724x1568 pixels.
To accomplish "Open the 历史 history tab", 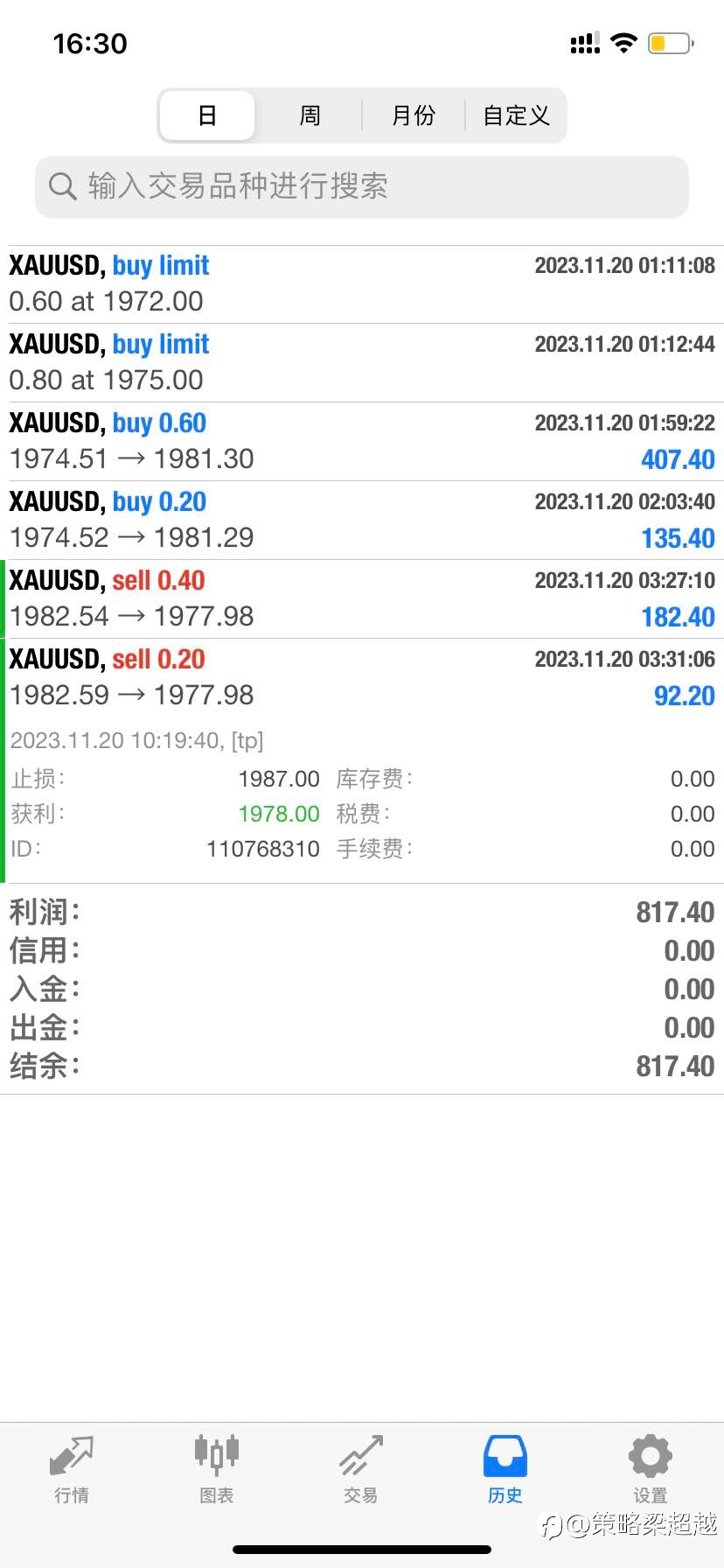I will pos(505,1470).
